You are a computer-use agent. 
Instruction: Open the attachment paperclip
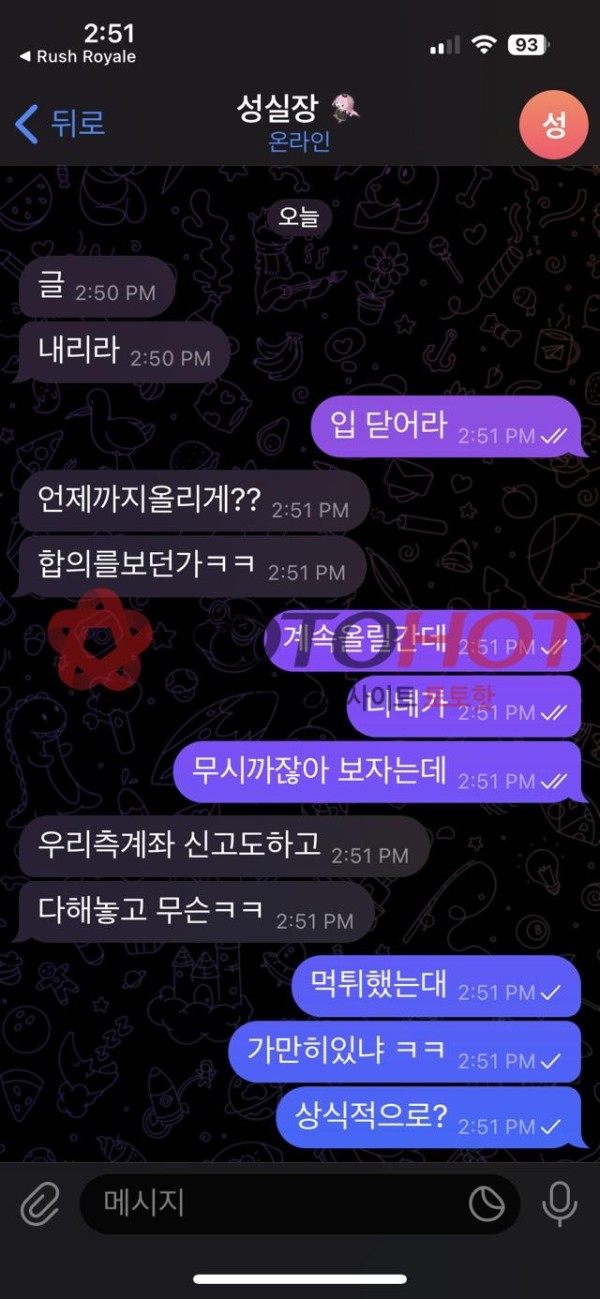[x=40, y=1204]
